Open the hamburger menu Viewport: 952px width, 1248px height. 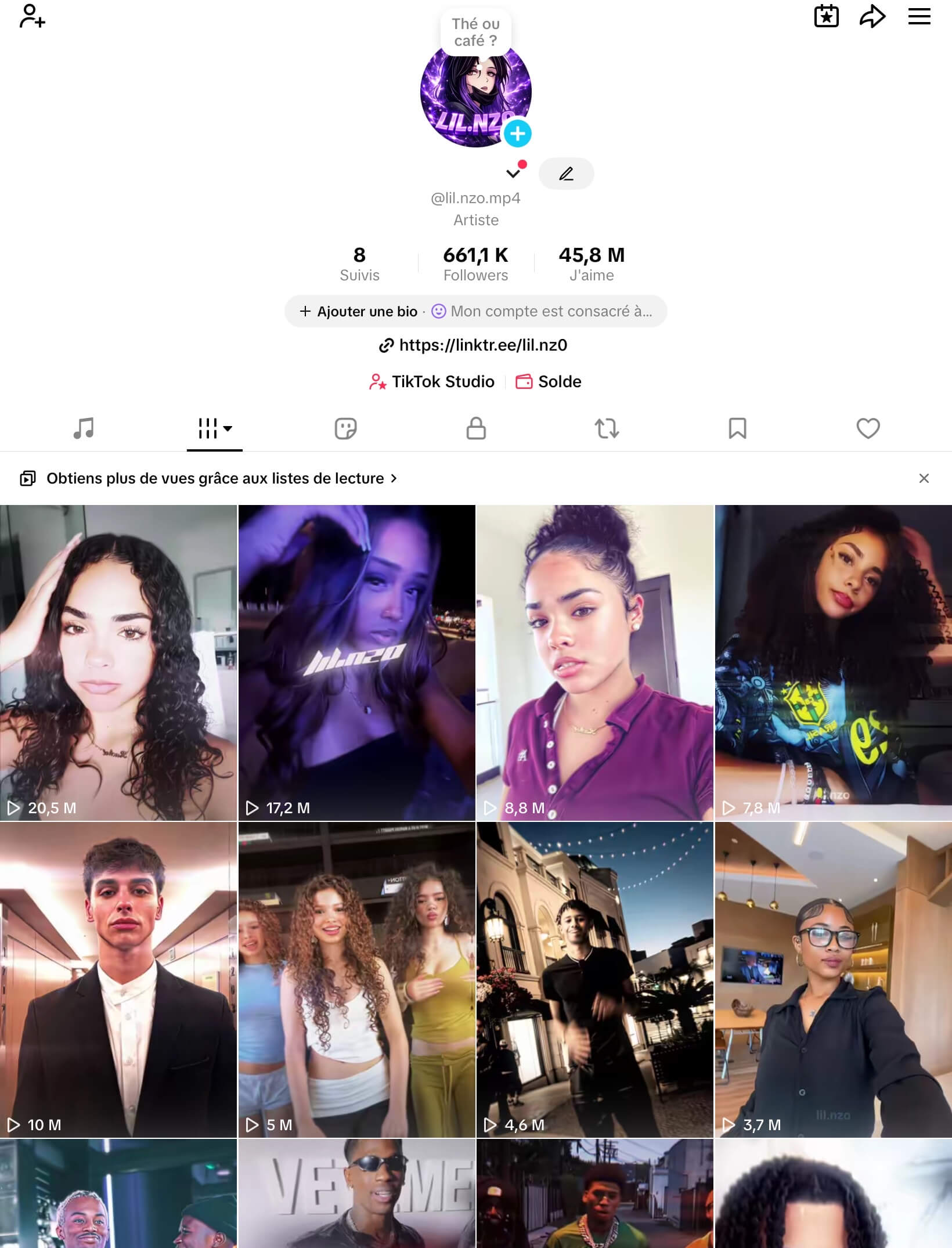click(919, 16)
